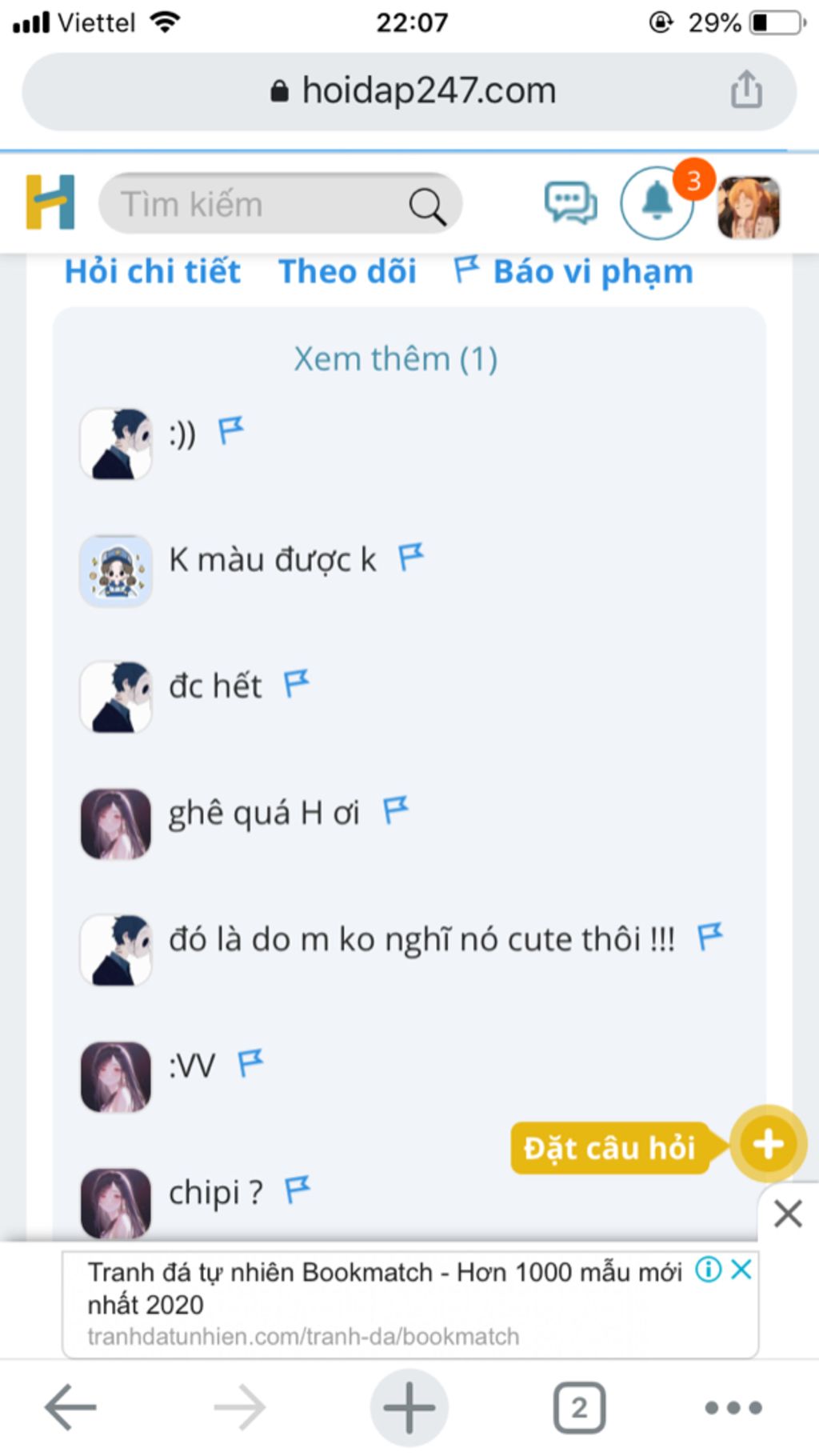Screen dimensions: 819x1456
Task: Flag the comment "K màu được k"
Action: point(411,557)
